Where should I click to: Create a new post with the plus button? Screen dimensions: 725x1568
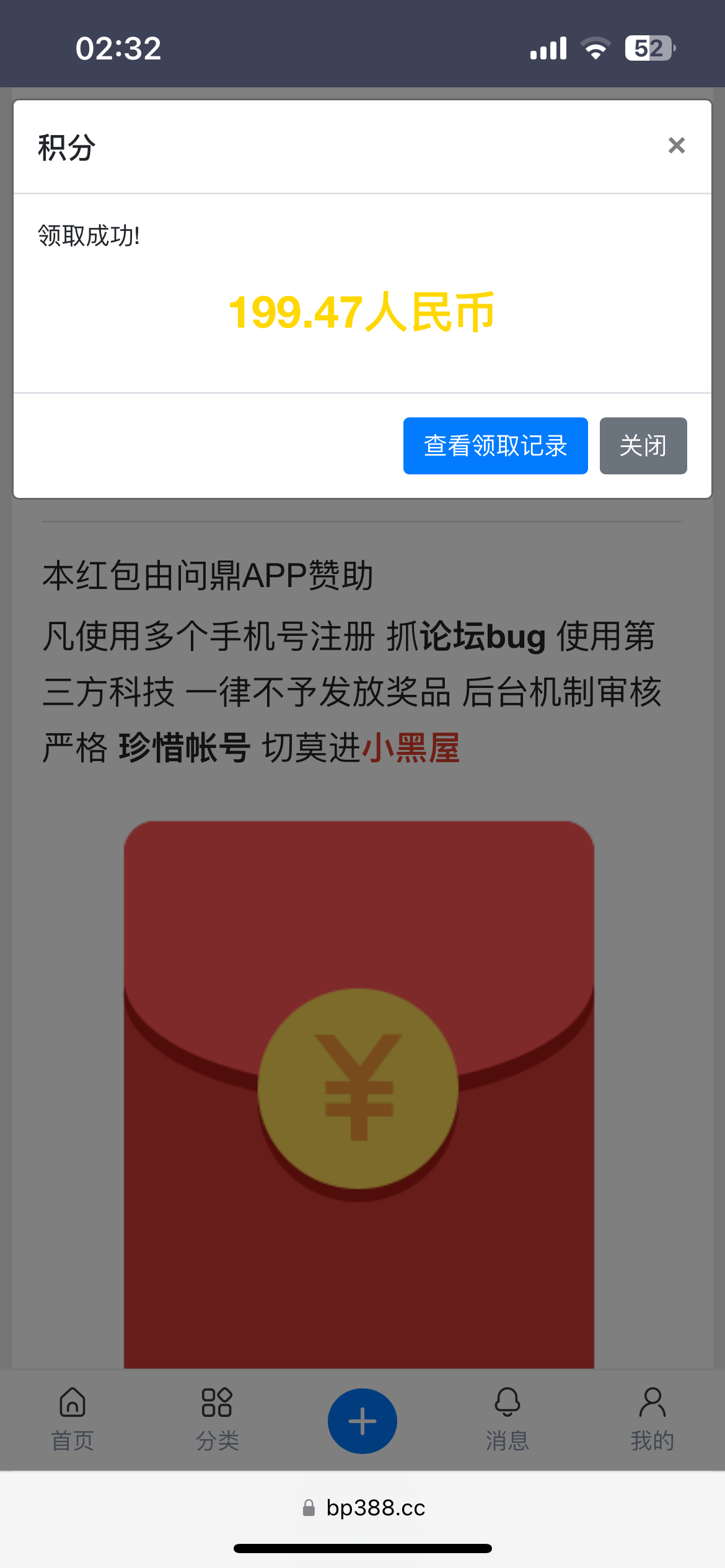(362, 1421)
